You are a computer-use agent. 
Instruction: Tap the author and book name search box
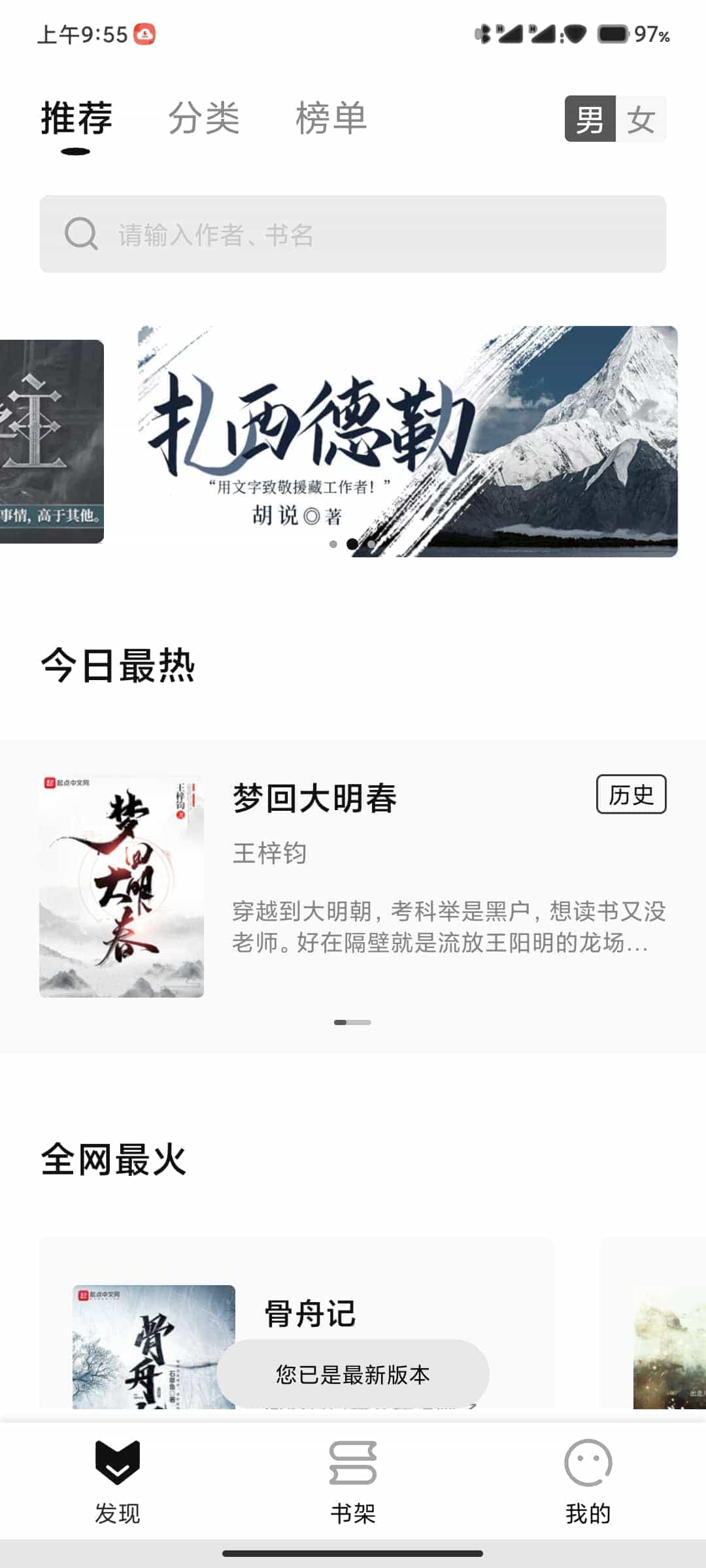(x=353, y=234)
